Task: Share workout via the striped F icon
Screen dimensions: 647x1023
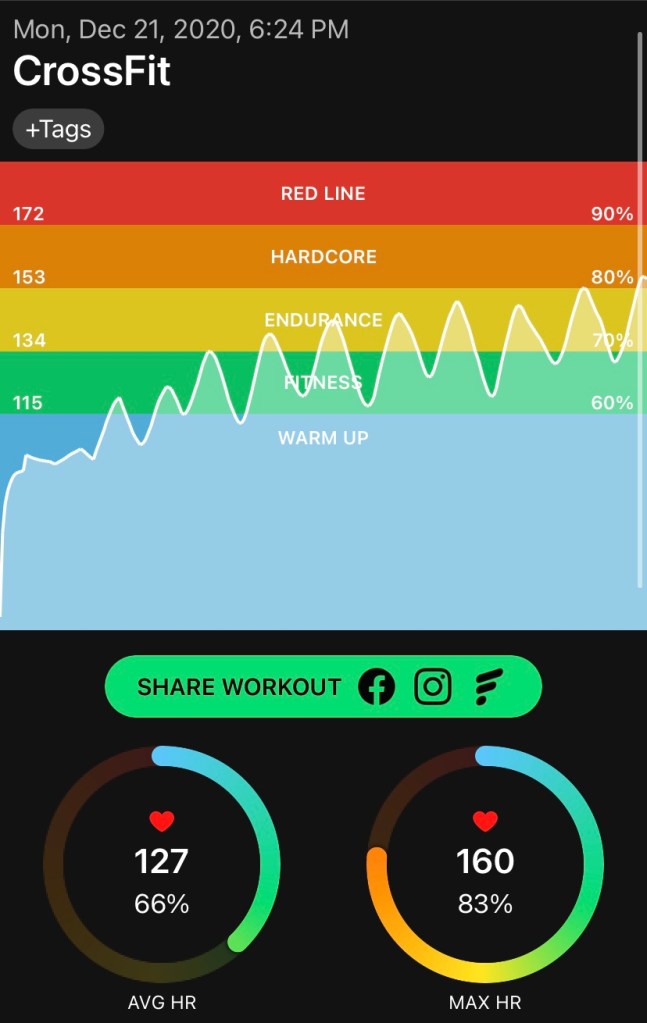Action: pos(488,687)
